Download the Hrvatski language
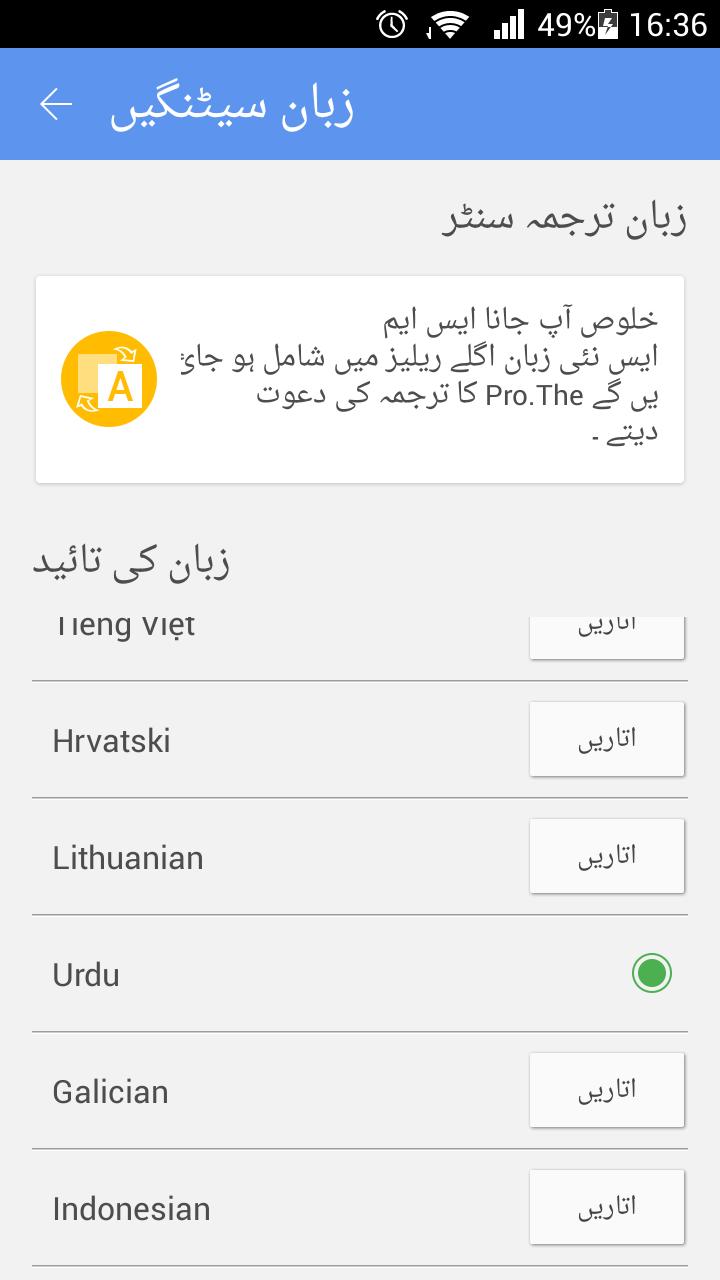 click(606, 739)
